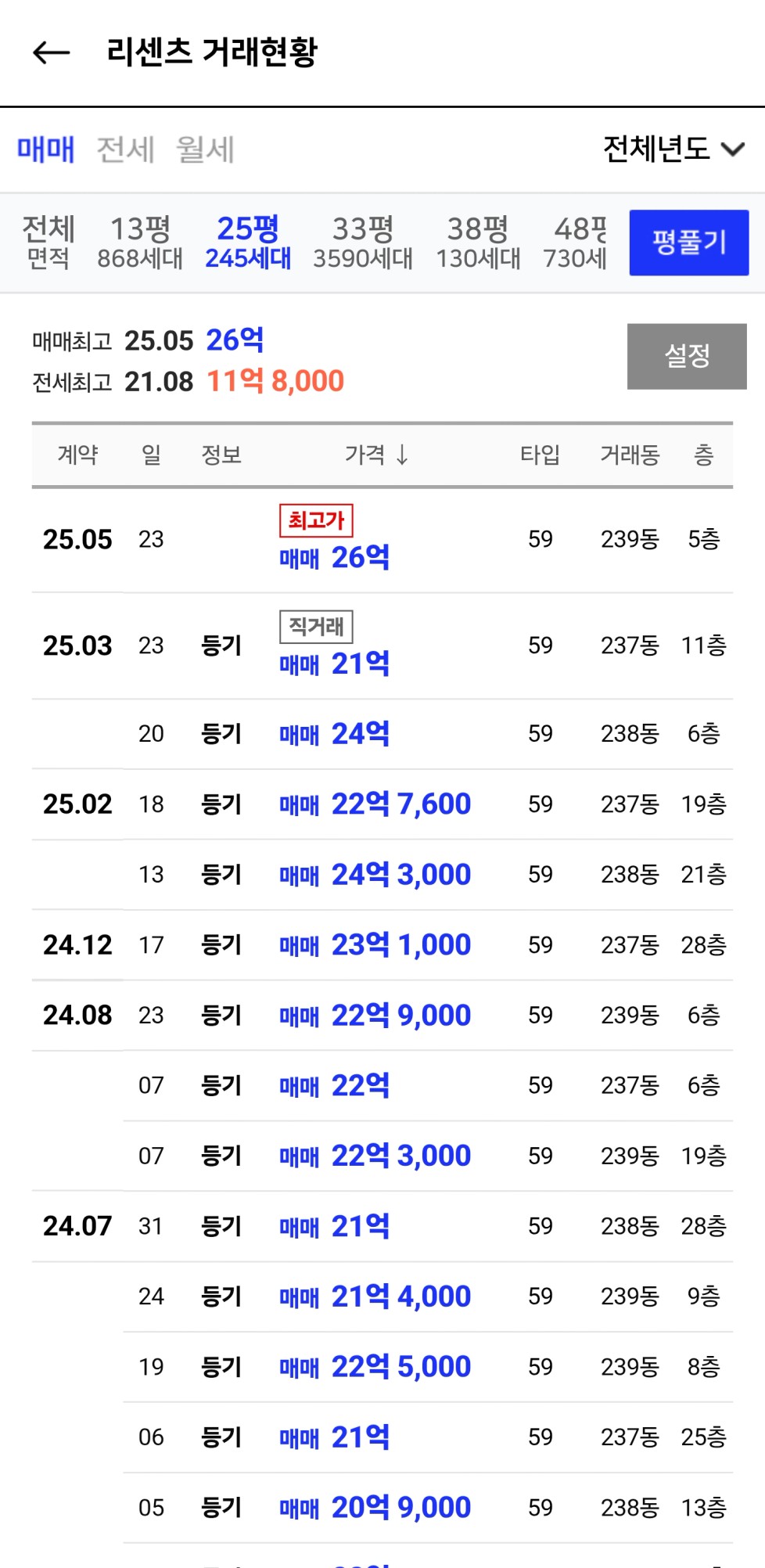The height and width of the screenshot is (1568, 765).
Task: Choose the 38평 130세대 size
Action: (478, 243)
